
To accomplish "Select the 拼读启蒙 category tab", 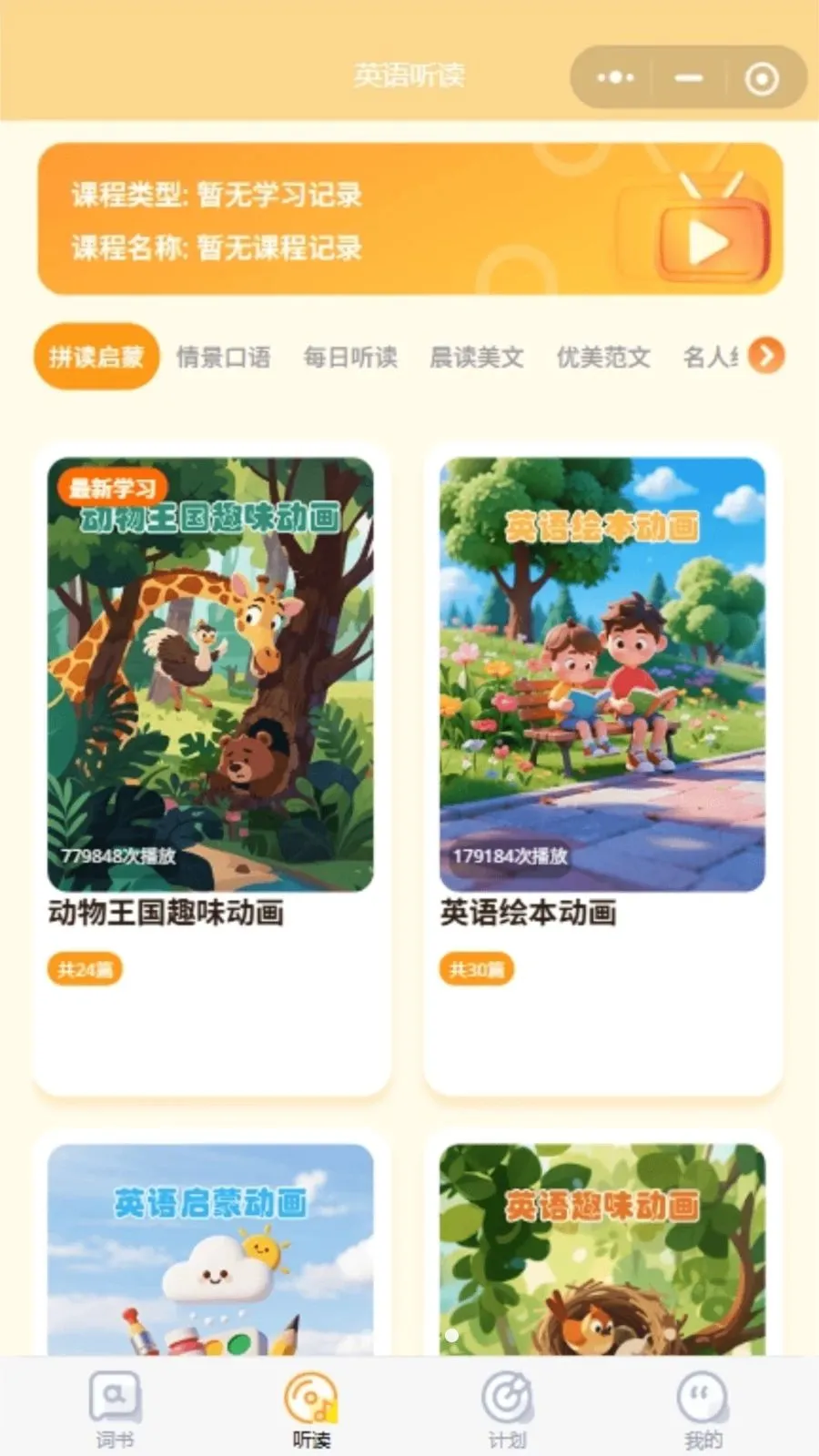I will click(96, 356).
